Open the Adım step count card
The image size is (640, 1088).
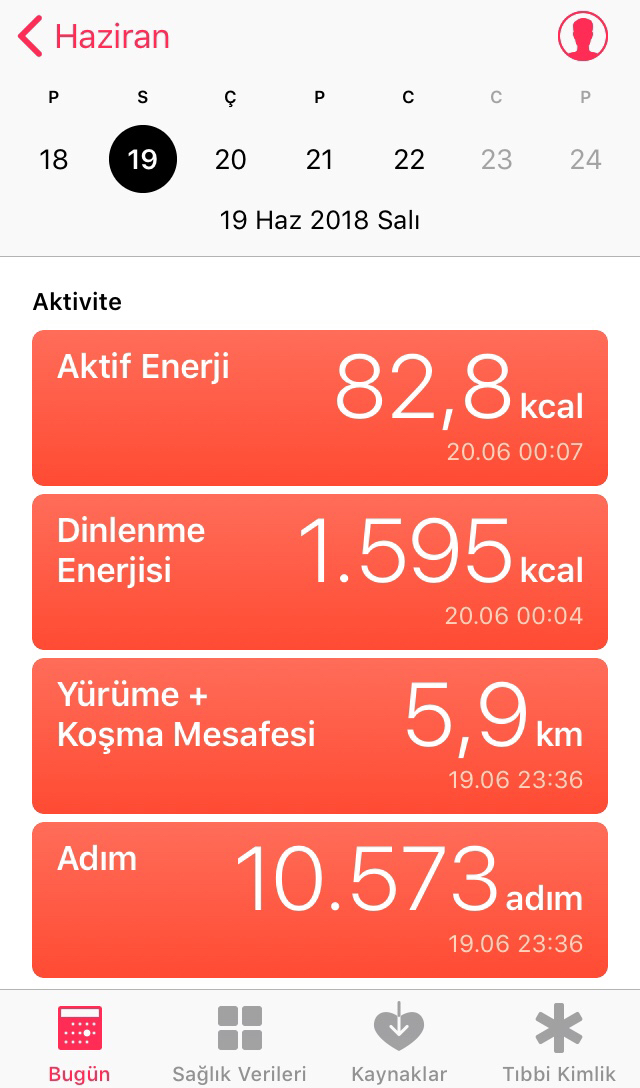[320, 900]
